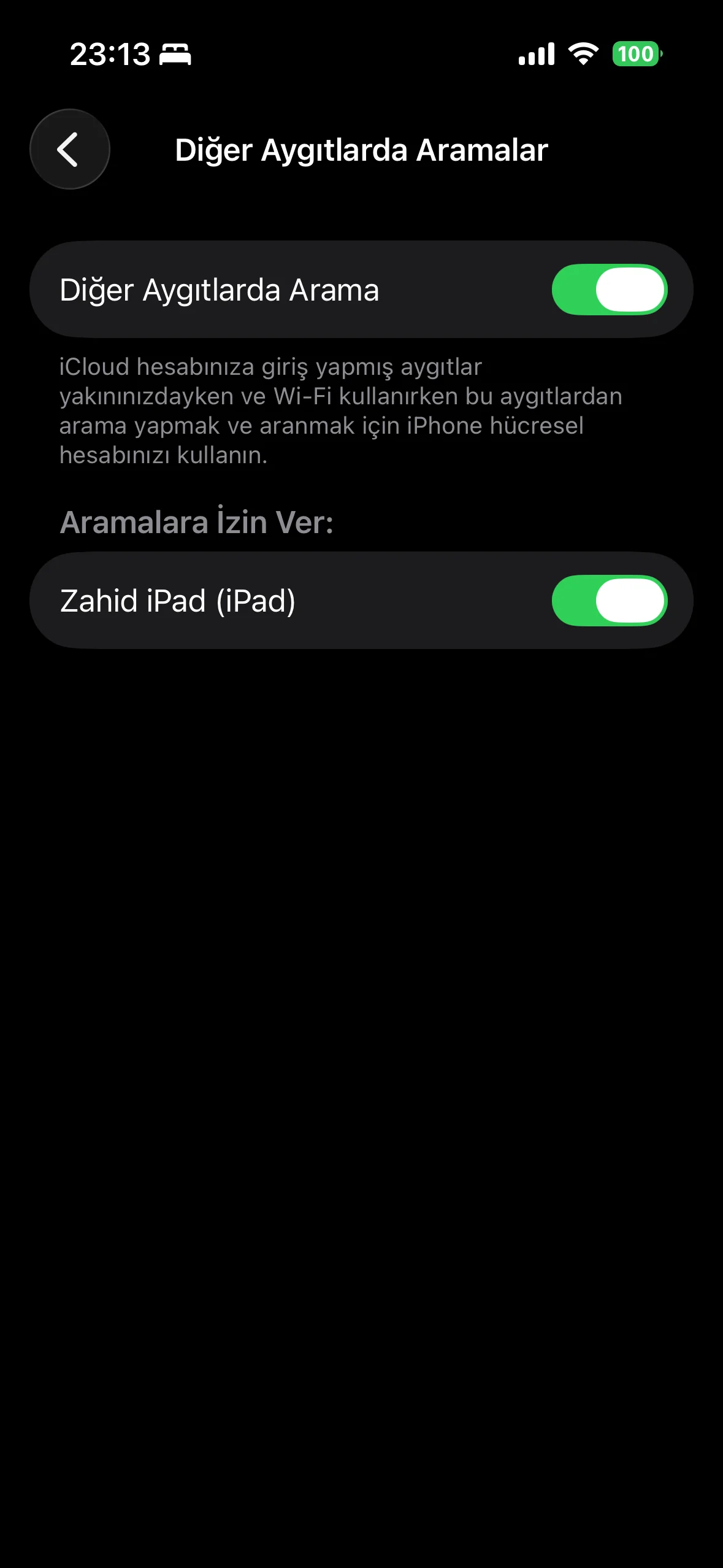Turn off the Diğer Aygıtlarda Arama switch

click(x=609, y=290)
